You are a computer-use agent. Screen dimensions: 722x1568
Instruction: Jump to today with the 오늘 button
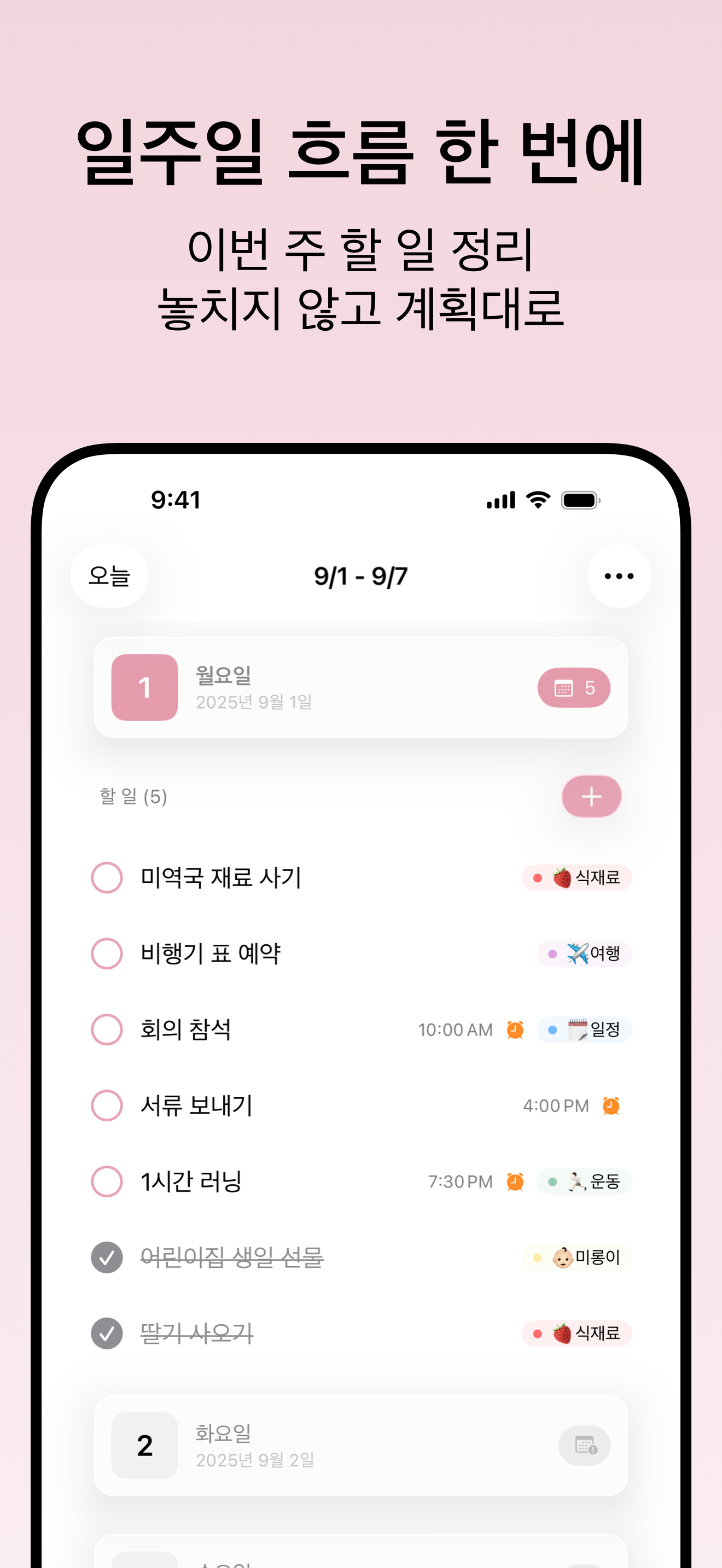(x=109, y=575)
